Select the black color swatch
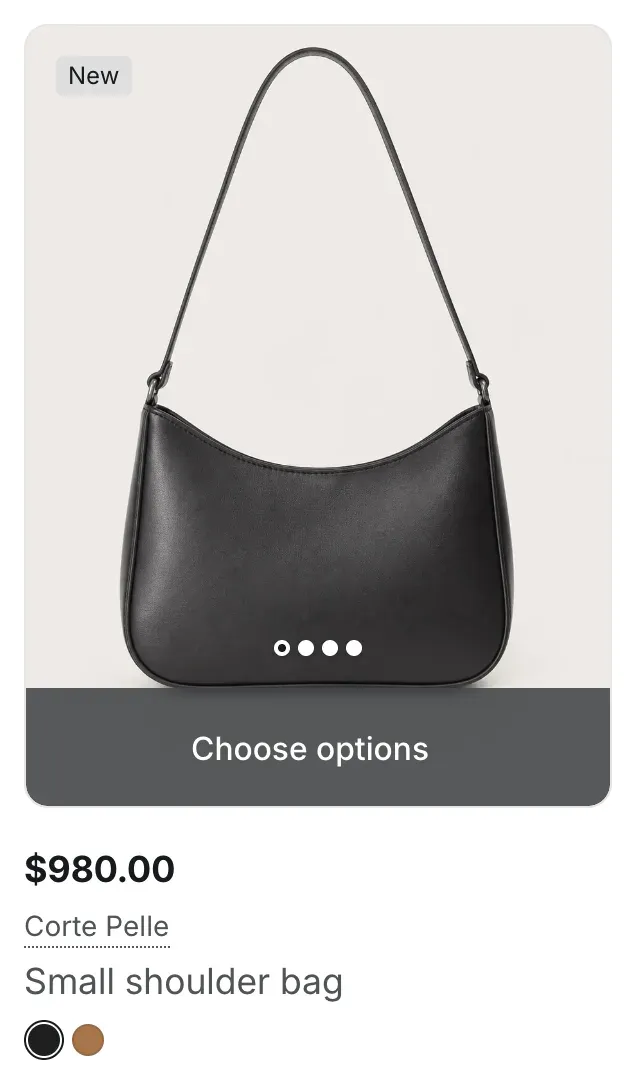Viewport: 636px width, 1084px height. 44,1040
